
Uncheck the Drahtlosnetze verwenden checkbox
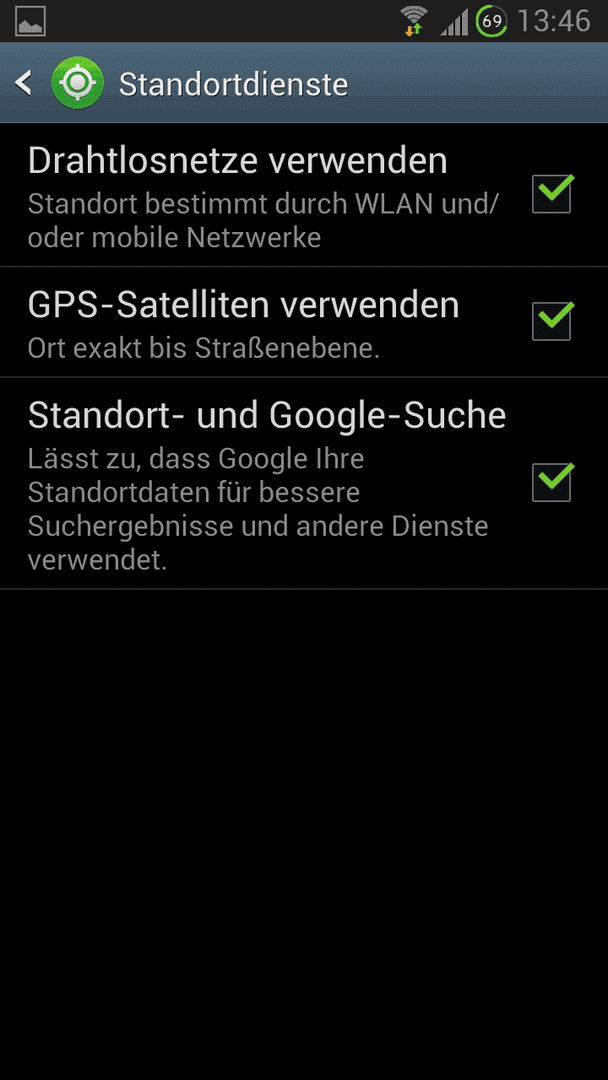pyautogui.click(x=552, y=194)
